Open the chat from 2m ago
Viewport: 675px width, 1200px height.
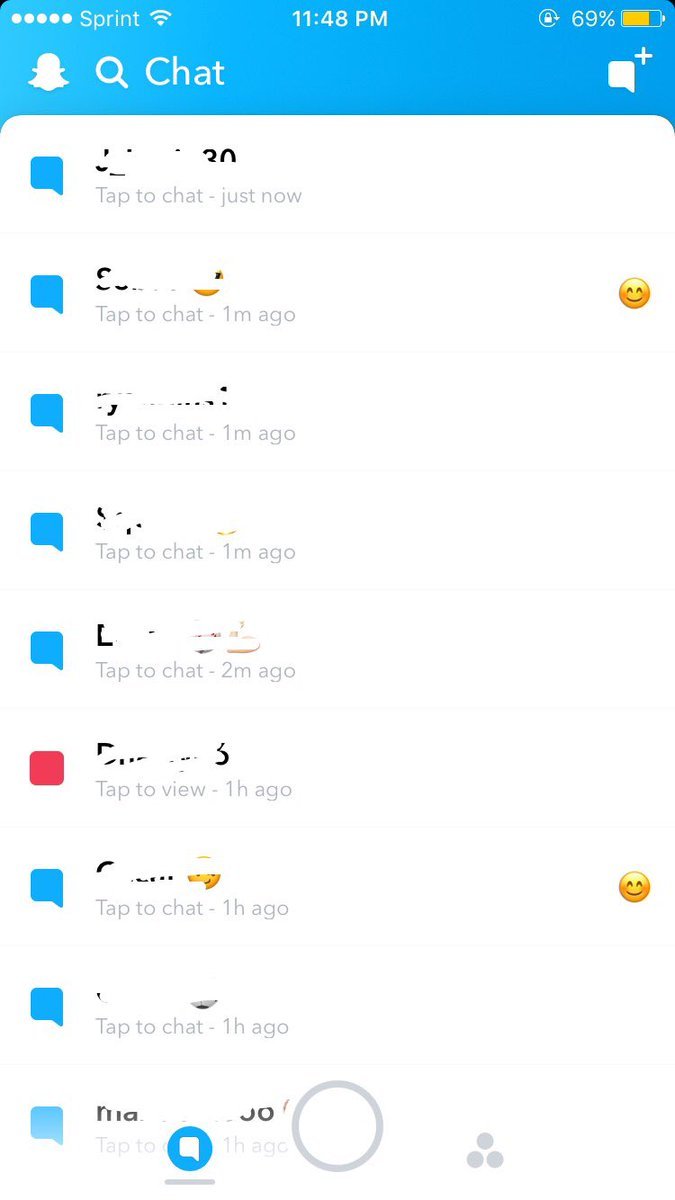[x=337, y=650]
